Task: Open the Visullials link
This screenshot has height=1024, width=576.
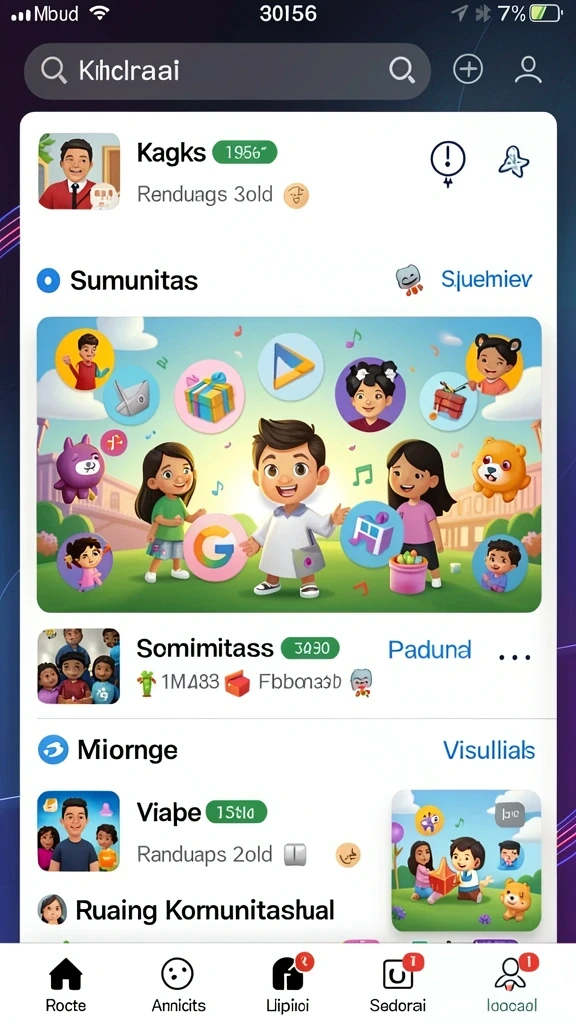Action: [488, 750]
